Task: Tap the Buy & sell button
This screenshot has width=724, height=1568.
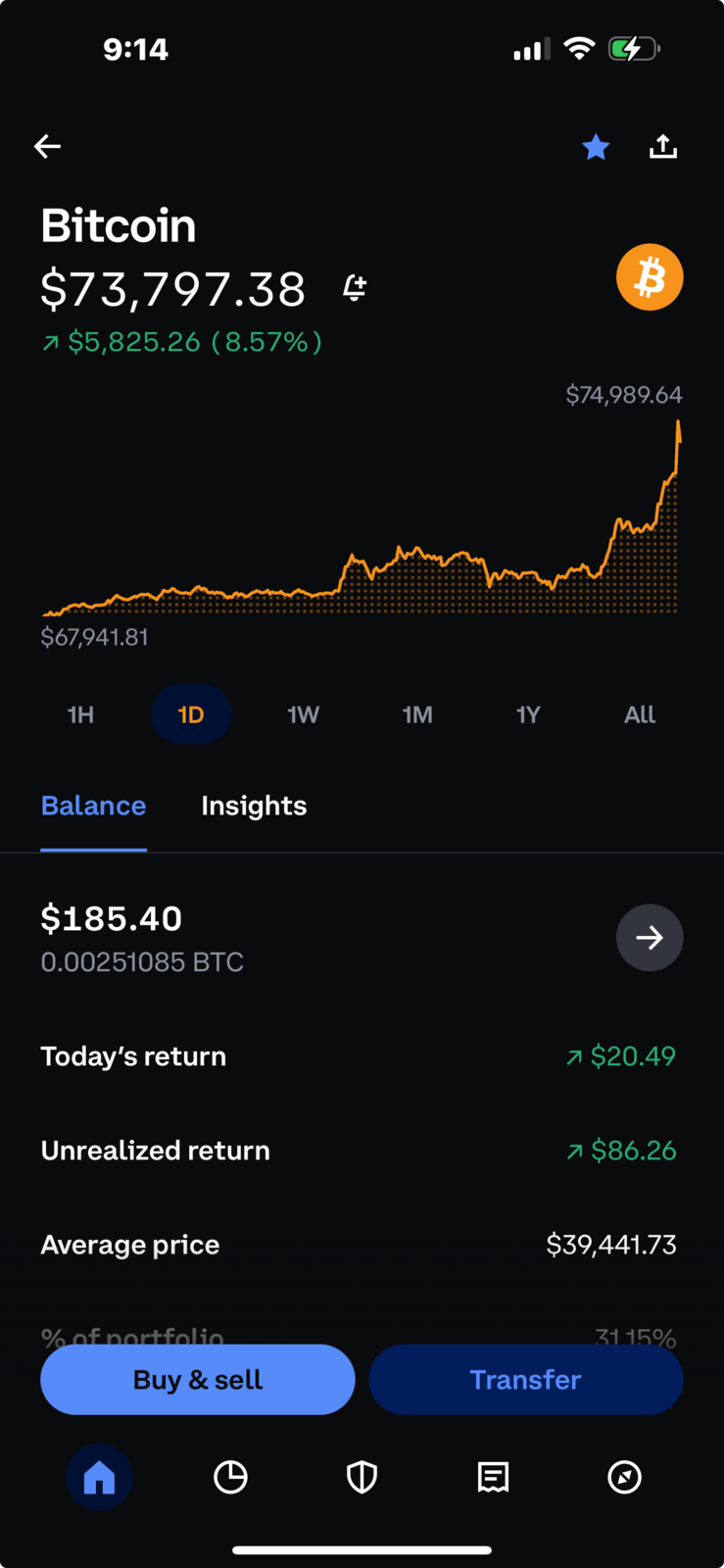Action: click(198, 1380)
